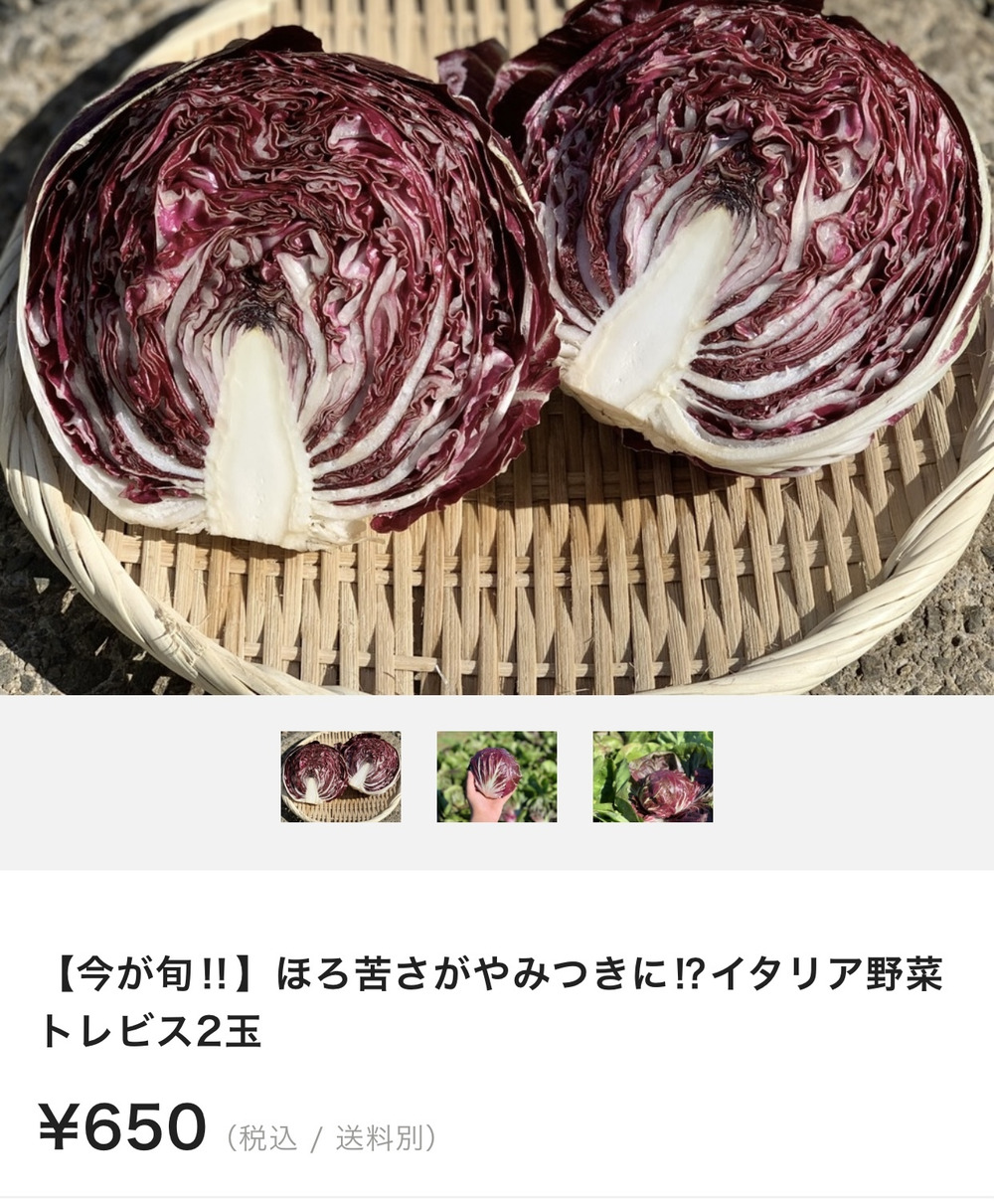The image size is (994, 1204).
Task: Open the large main product photo
Action: 497,348
